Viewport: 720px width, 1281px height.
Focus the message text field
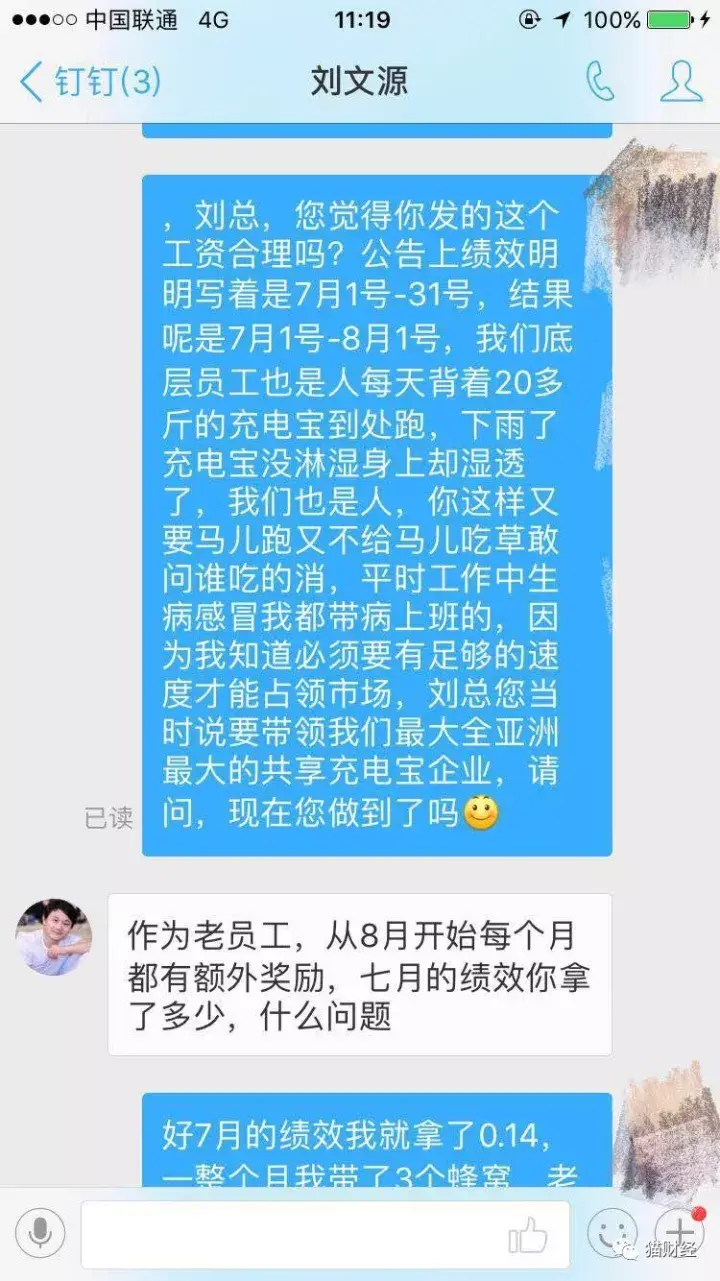[x=290, y=1234]
